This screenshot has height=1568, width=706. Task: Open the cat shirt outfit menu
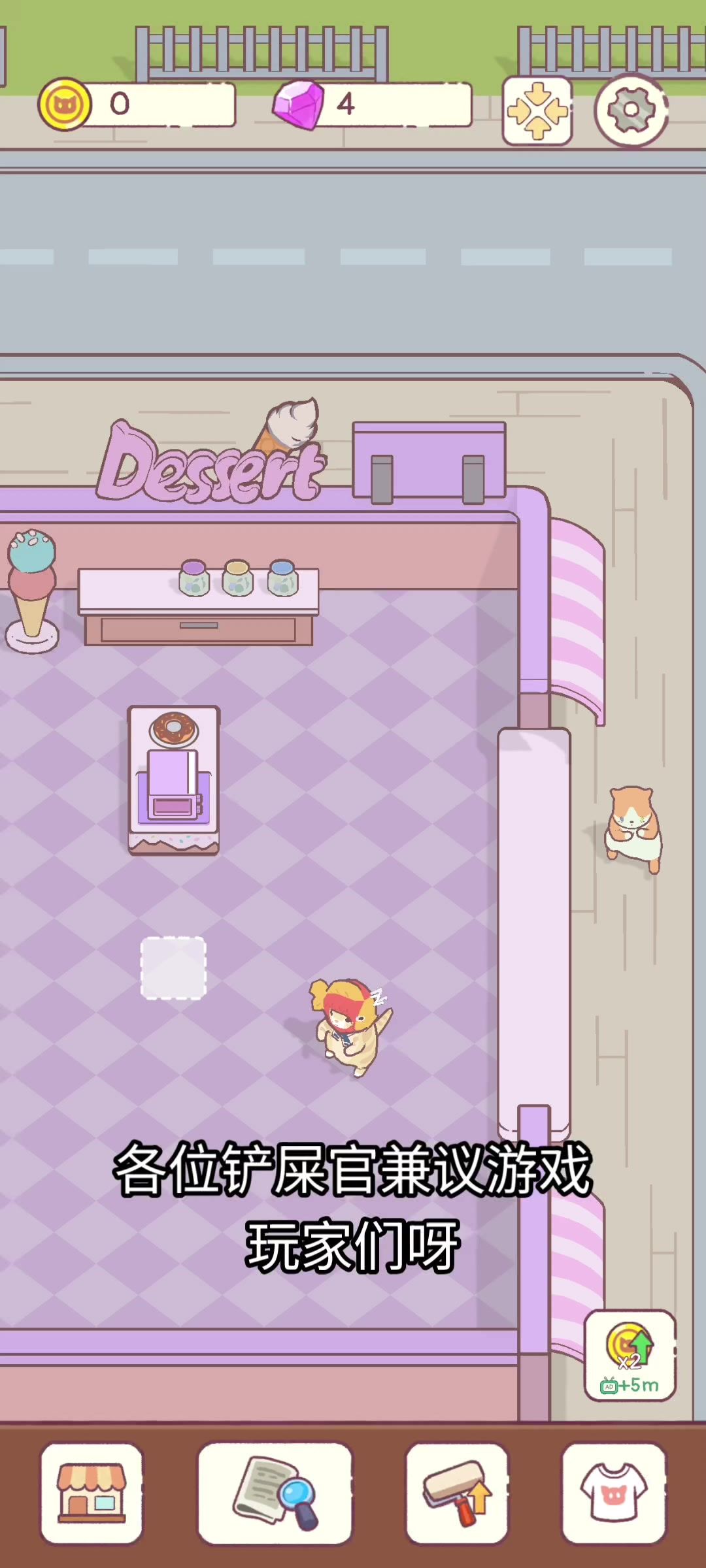click(x=614, y=1493)
